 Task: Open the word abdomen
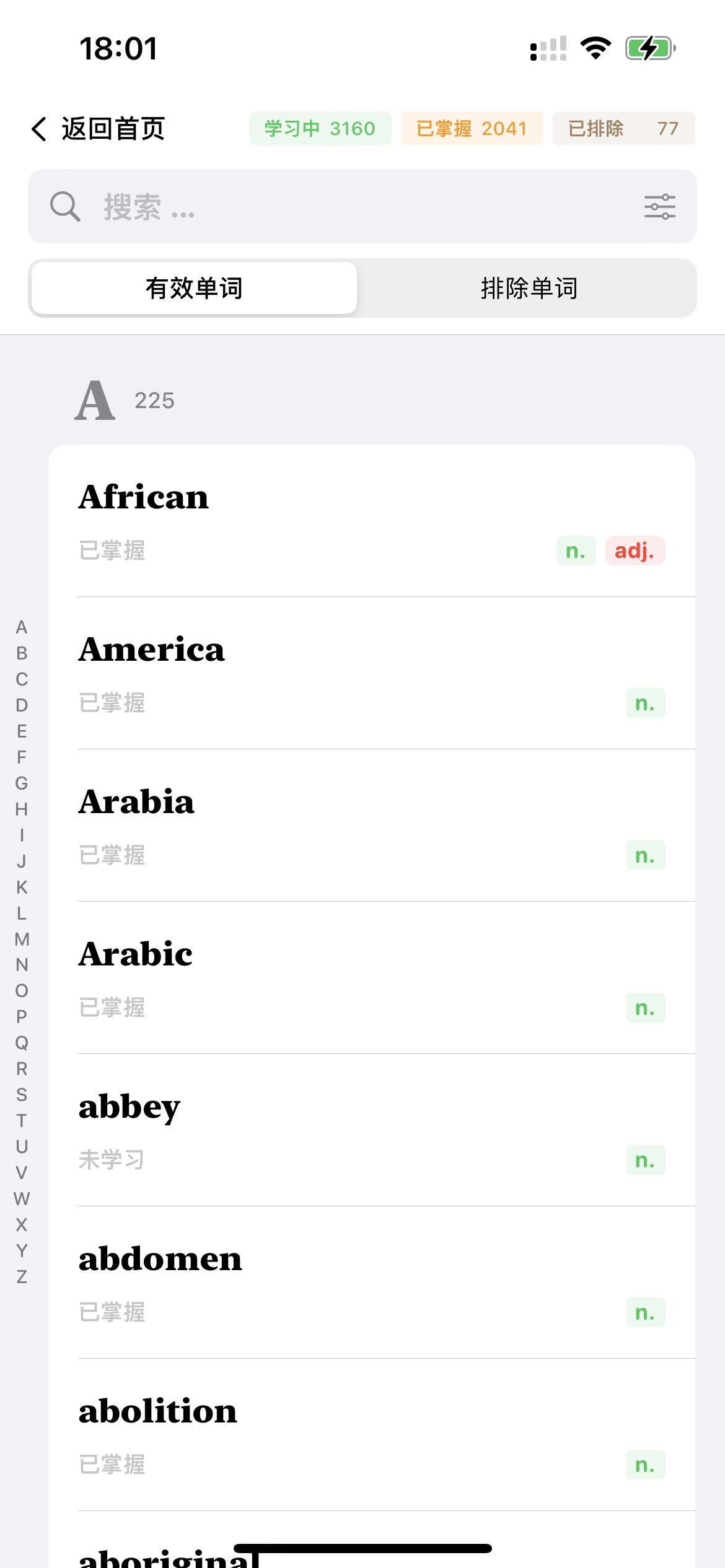(371, 1283)
